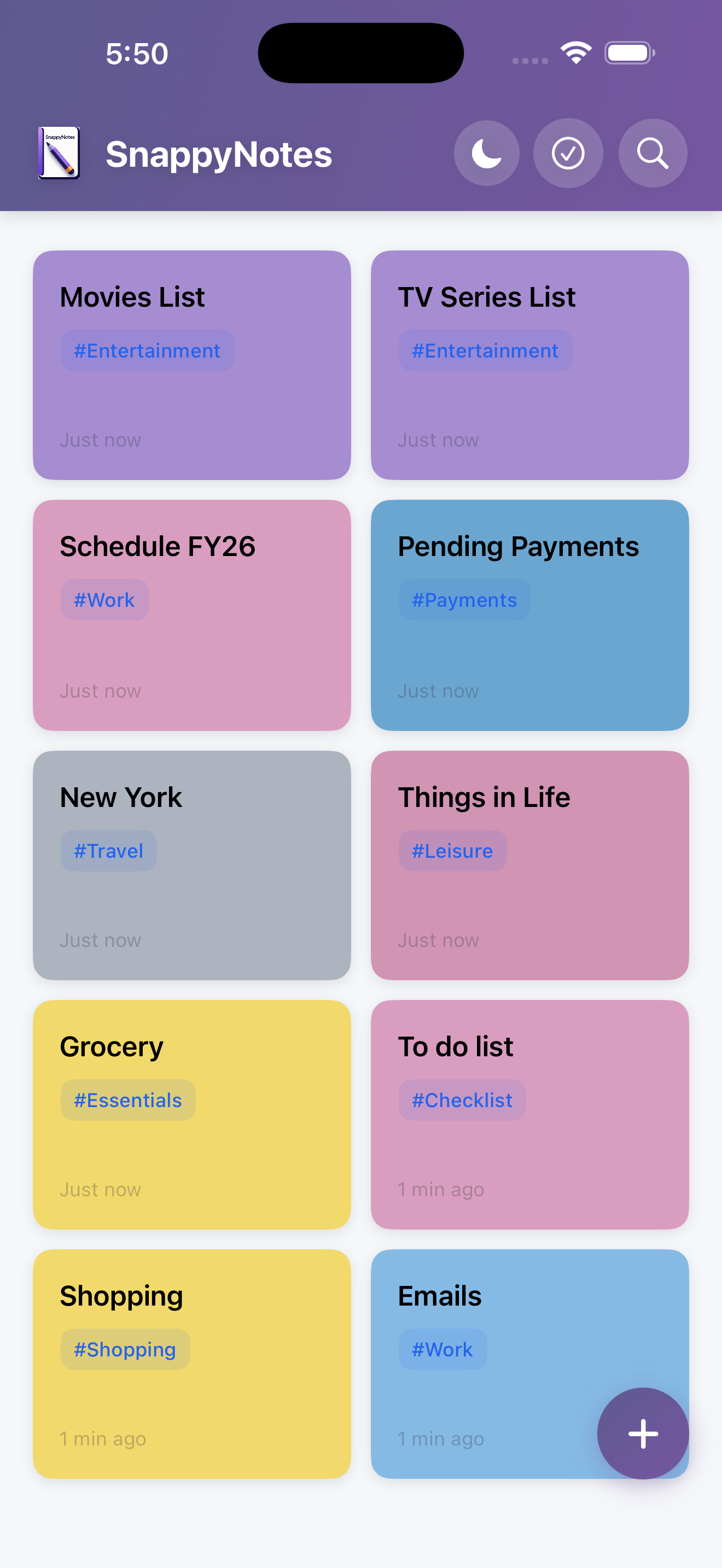The height and width of the screenshot is (1568, 722).
Task: Select the #Travel tag on New York
Action: [108, 850]
